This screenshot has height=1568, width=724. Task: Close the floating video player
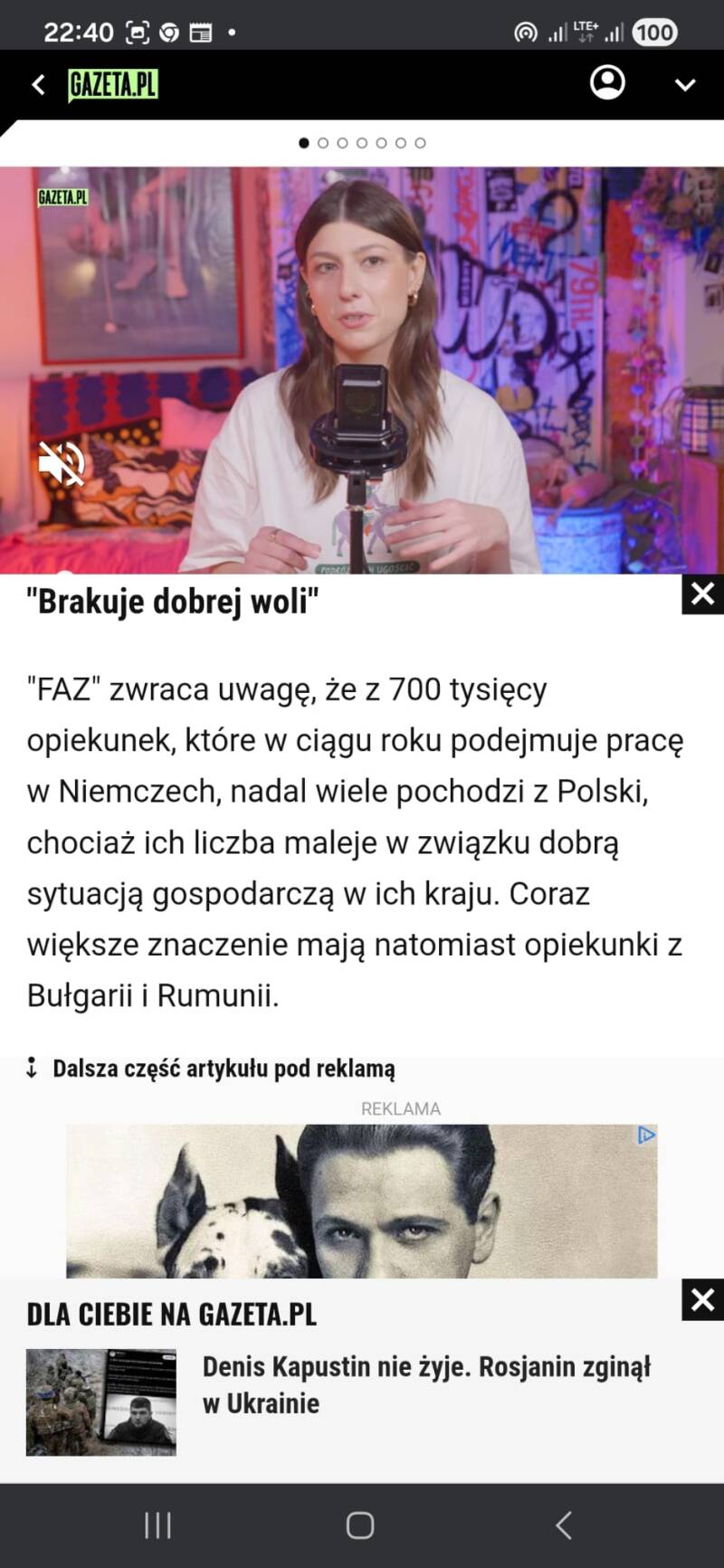coord(702,594)
